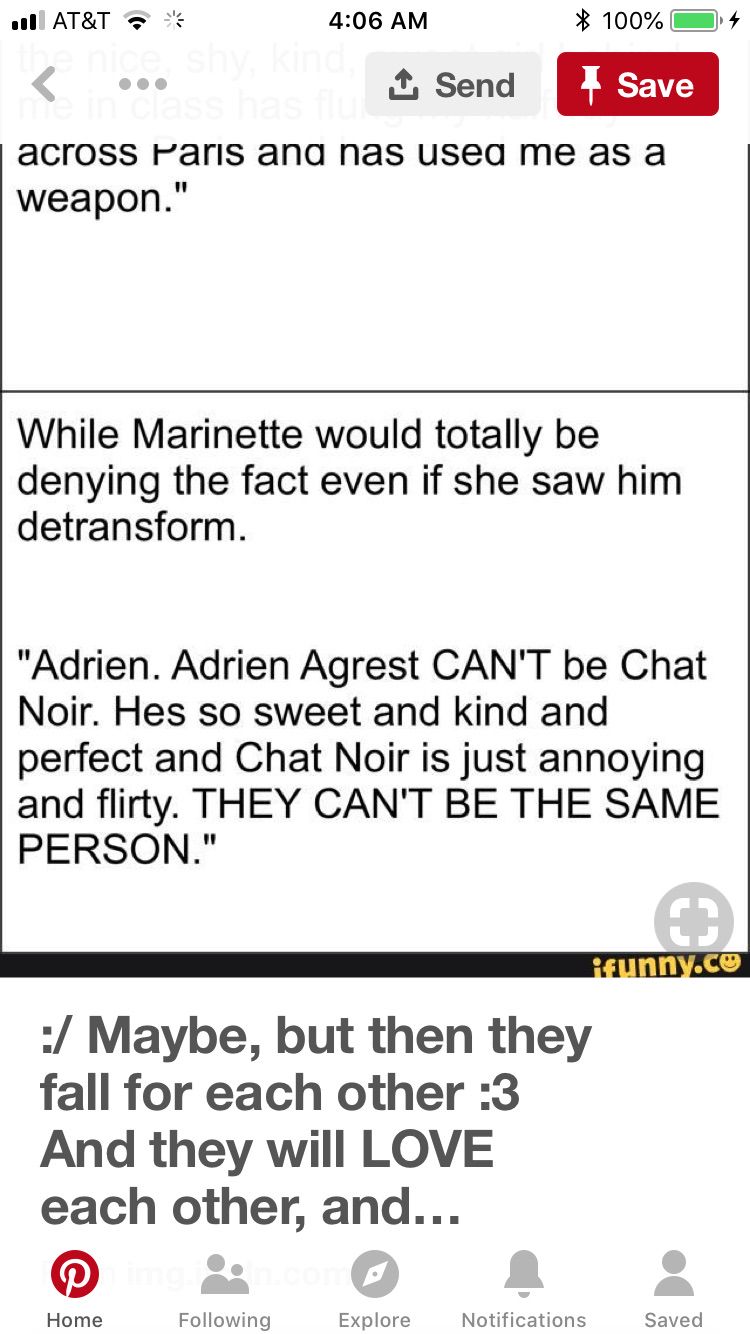The image size is (750, 1334).
Task: Open the Explore tab
Action: pyautogui.click(x=374, y=1290)
